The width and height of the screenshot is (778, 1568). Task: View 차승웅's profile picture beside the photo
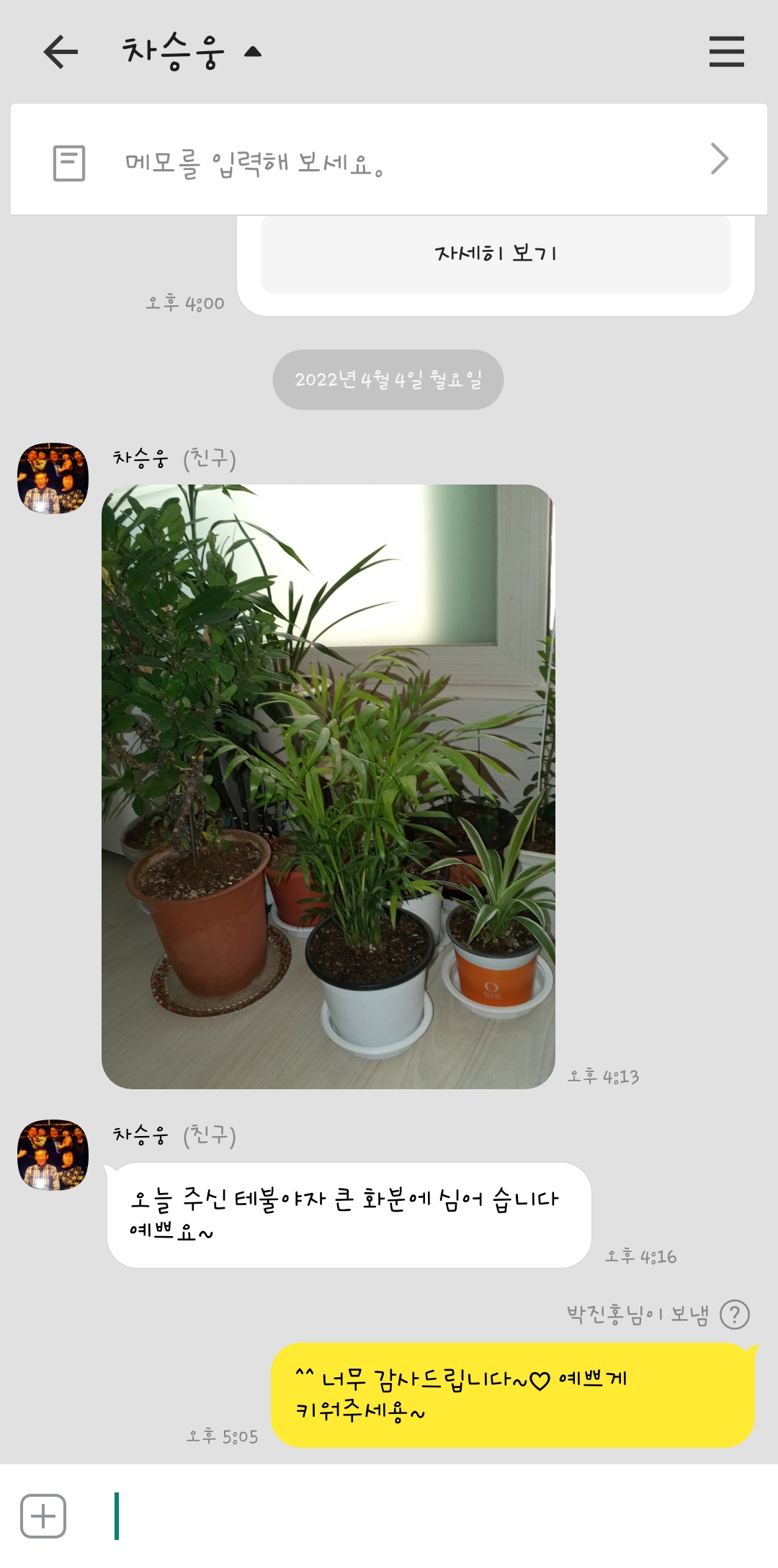point(53,478)
